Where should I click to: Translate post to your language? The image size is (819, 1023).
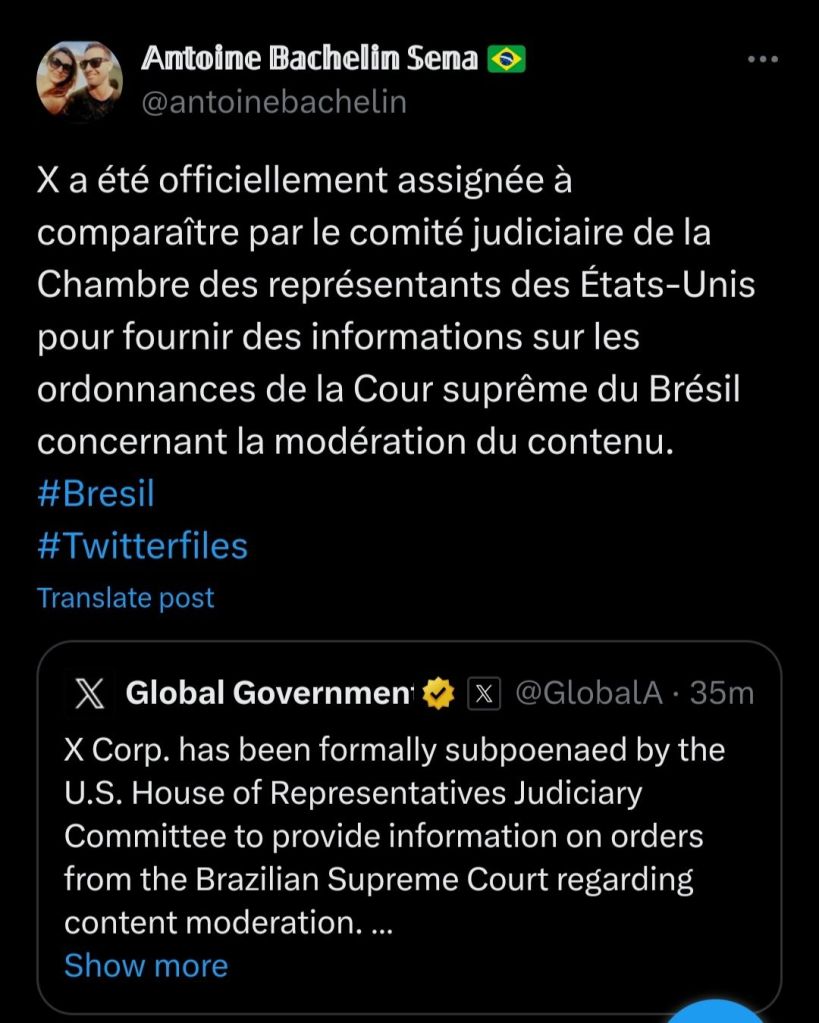(x=125, y=598)
